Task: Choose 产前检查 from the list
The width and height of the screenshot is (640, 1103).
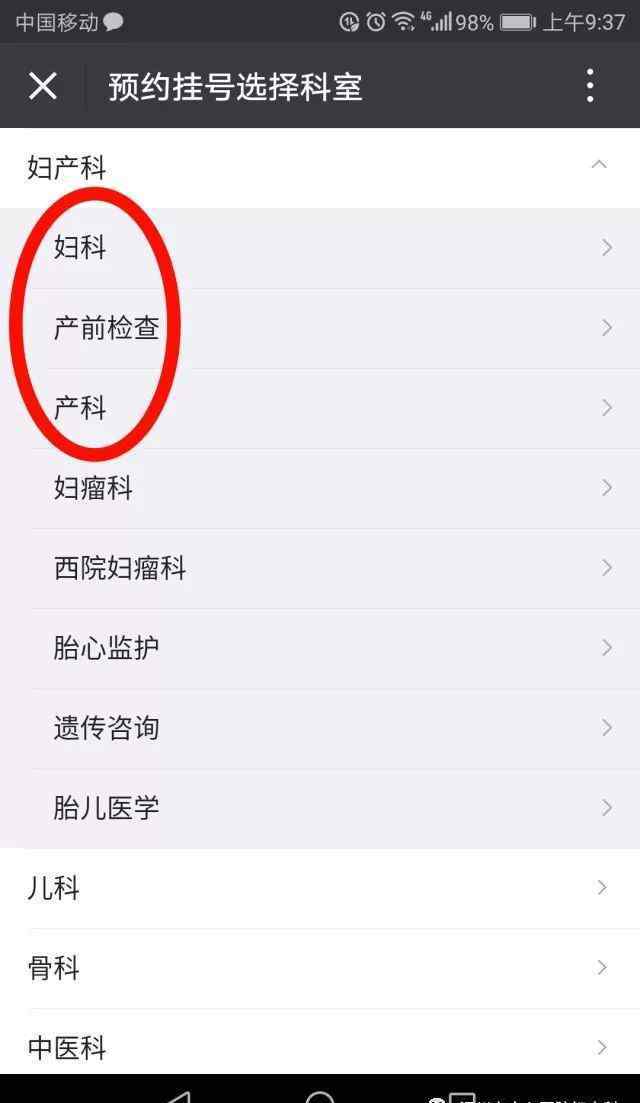Action: (x=320, y=328)
